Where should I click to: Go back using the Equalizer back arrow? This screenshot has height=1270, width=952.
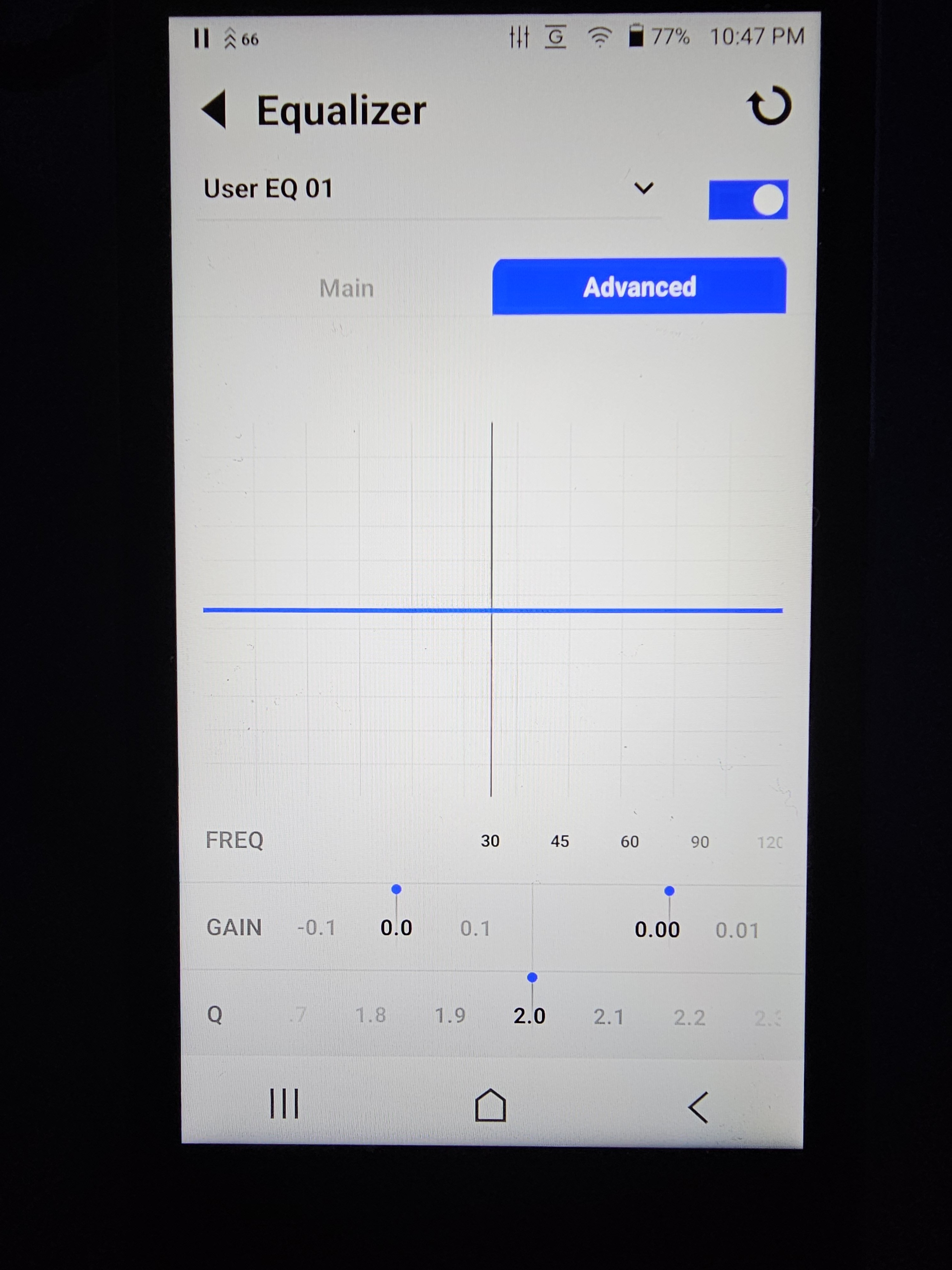click(x=215, y=109)
